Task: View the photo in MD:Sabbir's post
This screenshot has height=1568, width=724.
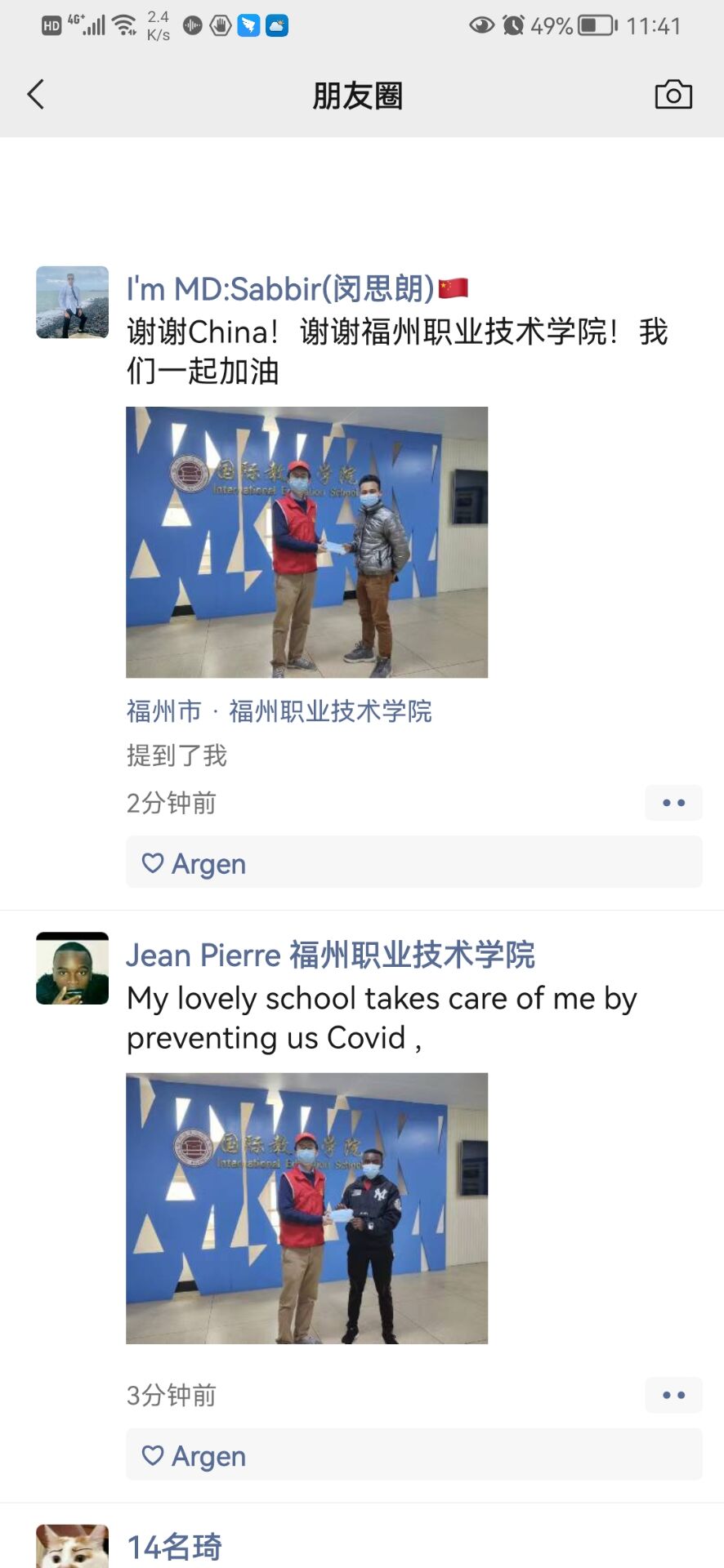Action: (x=306, y=542)
